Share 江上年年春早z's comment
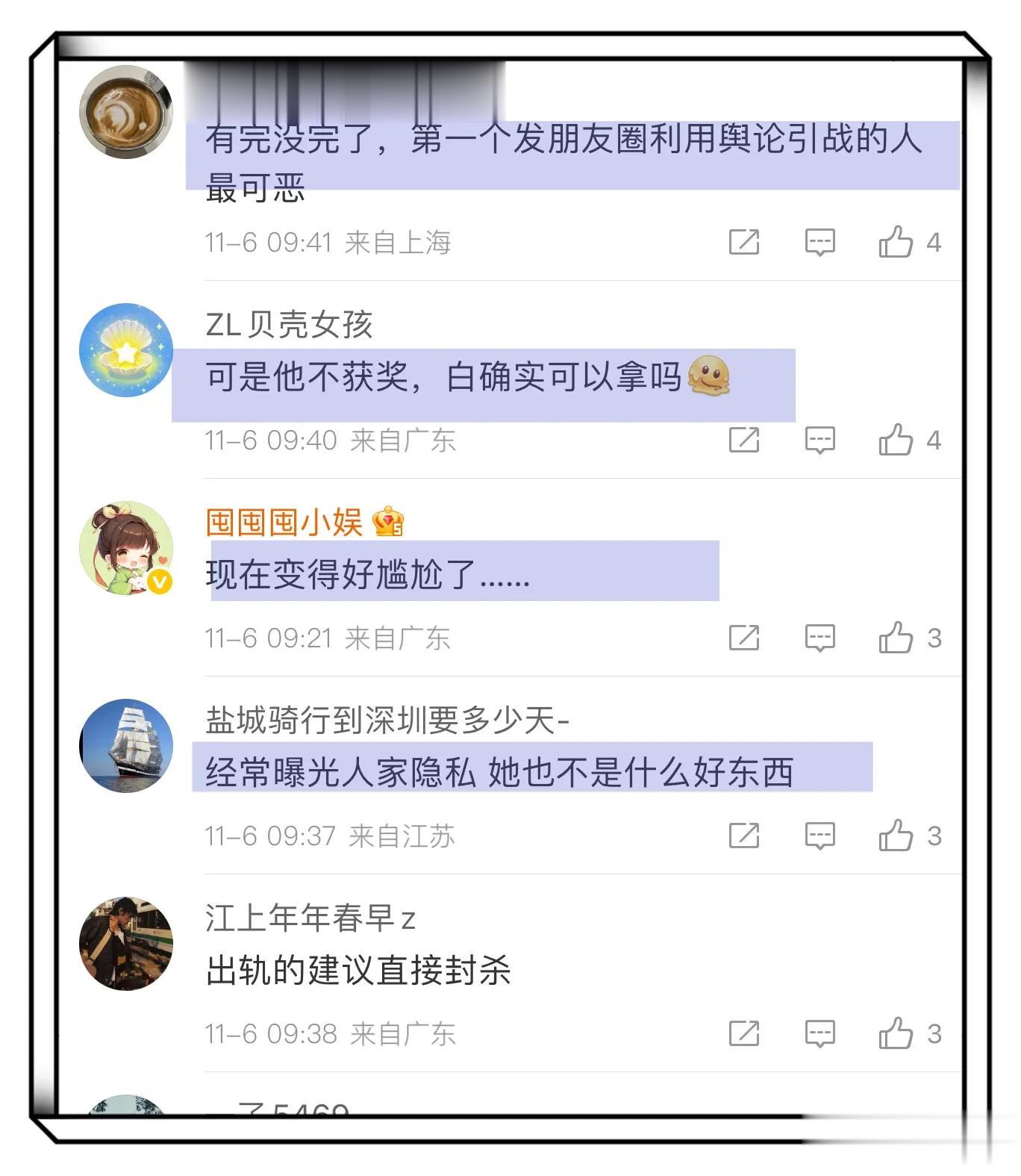Screen dimensions: 1021x1176 pos(743,1034)
